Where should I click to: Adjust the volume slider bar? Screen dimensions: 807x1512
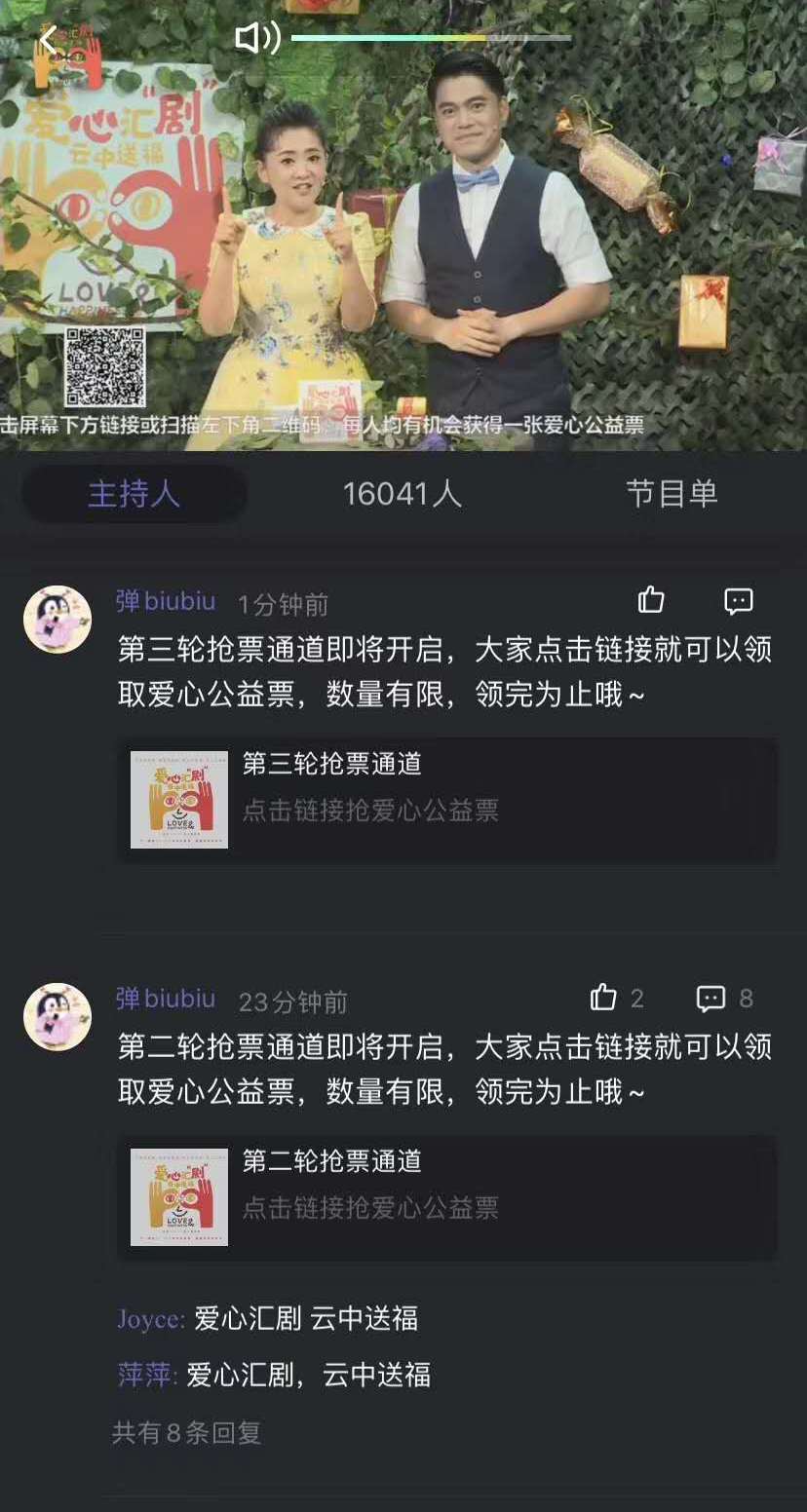pyautogui.click(x=431, y=39)
